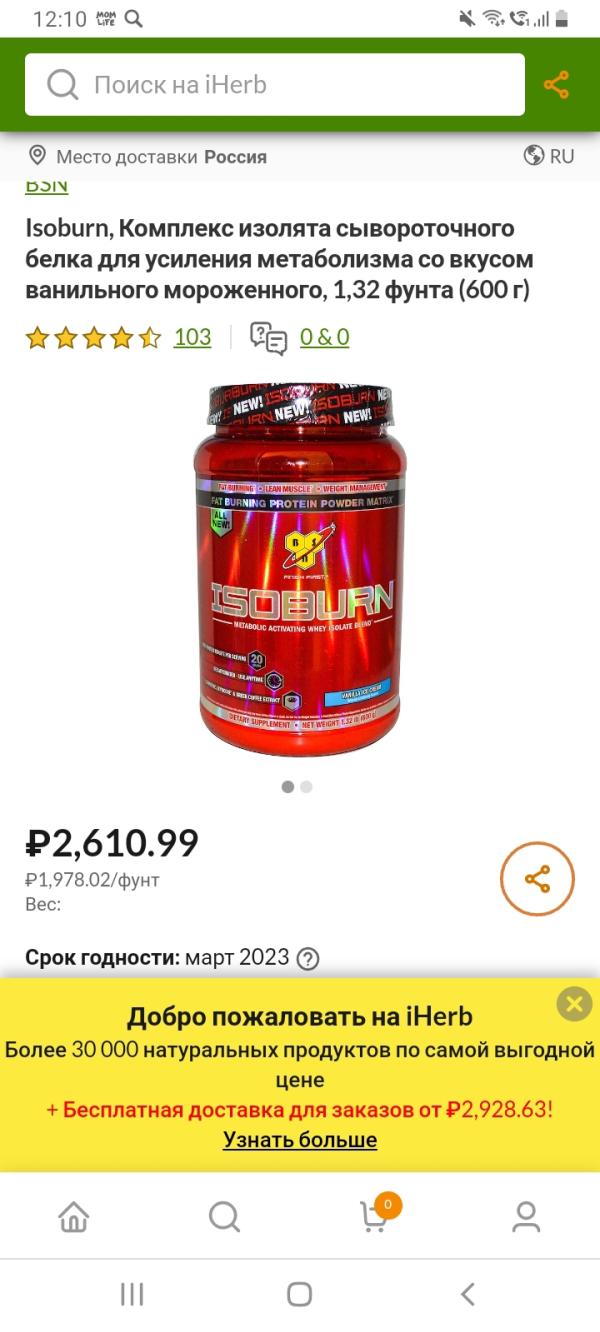The height and width of the screenshot is (1332, 600).
Task: Show expiration date help info
Action: tap(309, 958)
